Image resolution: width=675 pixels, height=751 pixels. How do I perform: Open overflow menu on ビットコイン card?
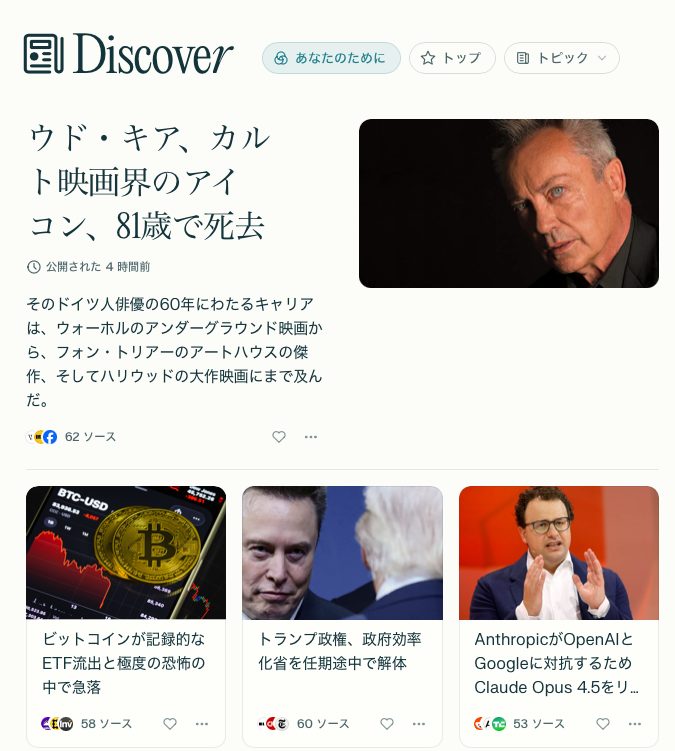click(x=202, y=724)
